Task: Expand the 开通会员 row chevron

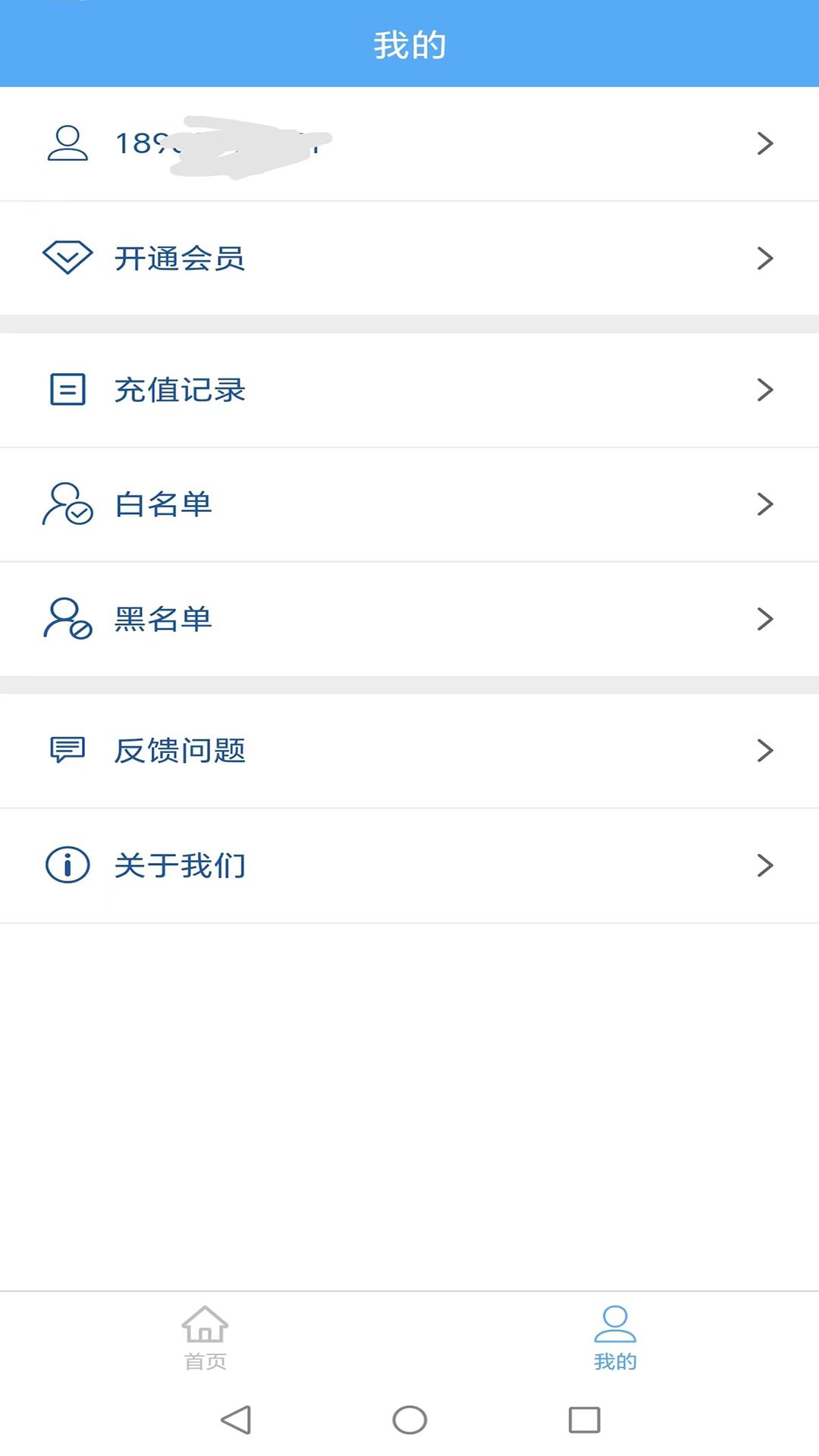Action: tap(764, 258)
